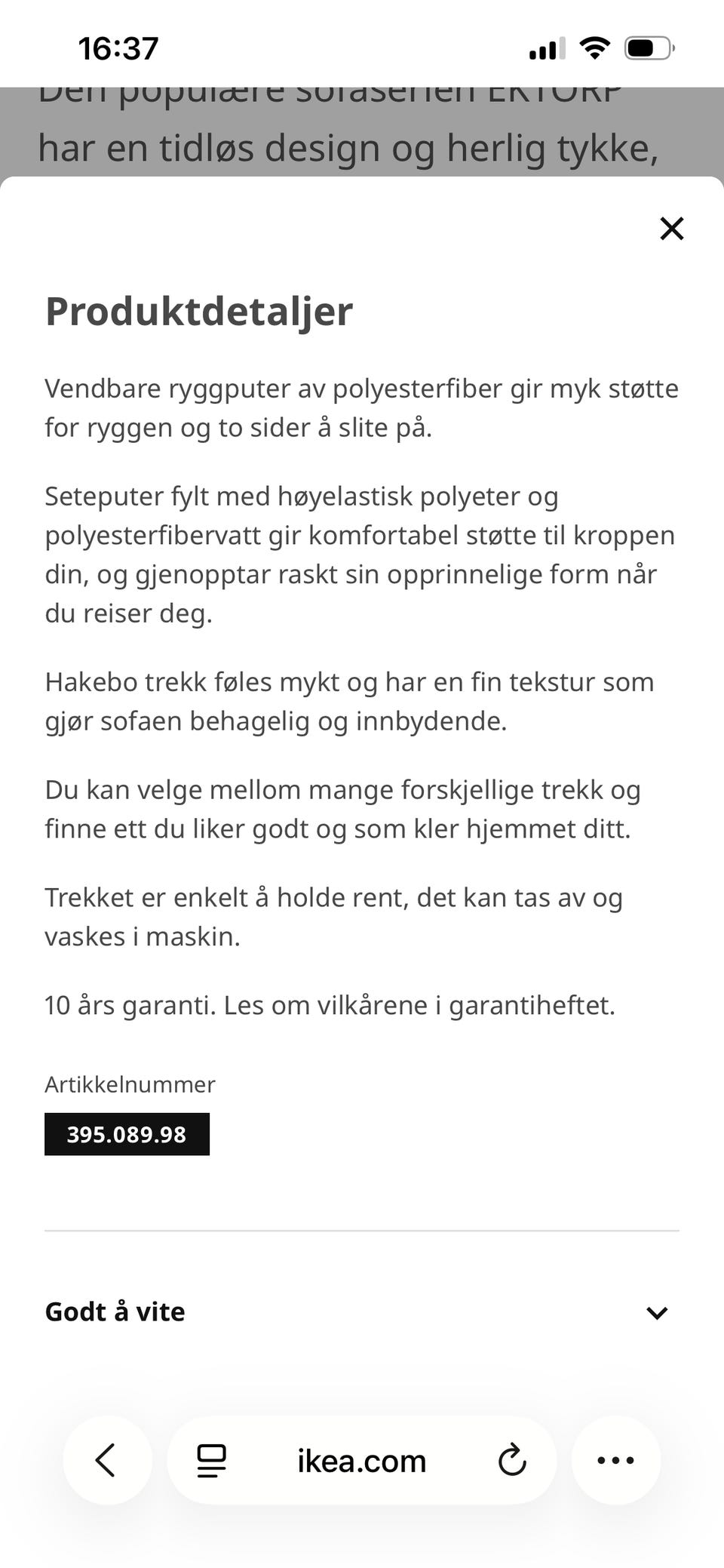
Task: Select the article number 395.089.98 badge
Action: click(x=127, y=1133)
